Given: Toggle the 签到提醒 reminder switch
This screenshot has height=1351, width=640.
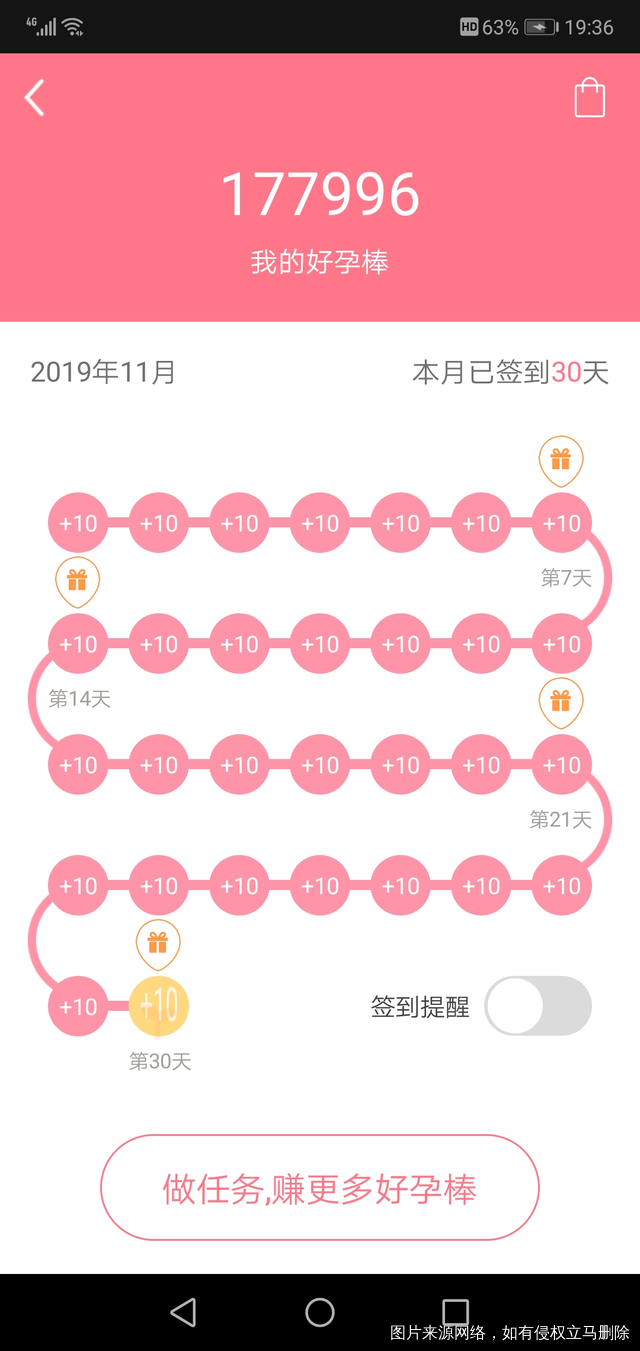Looking at the screenshot, I should (538, 1006).
